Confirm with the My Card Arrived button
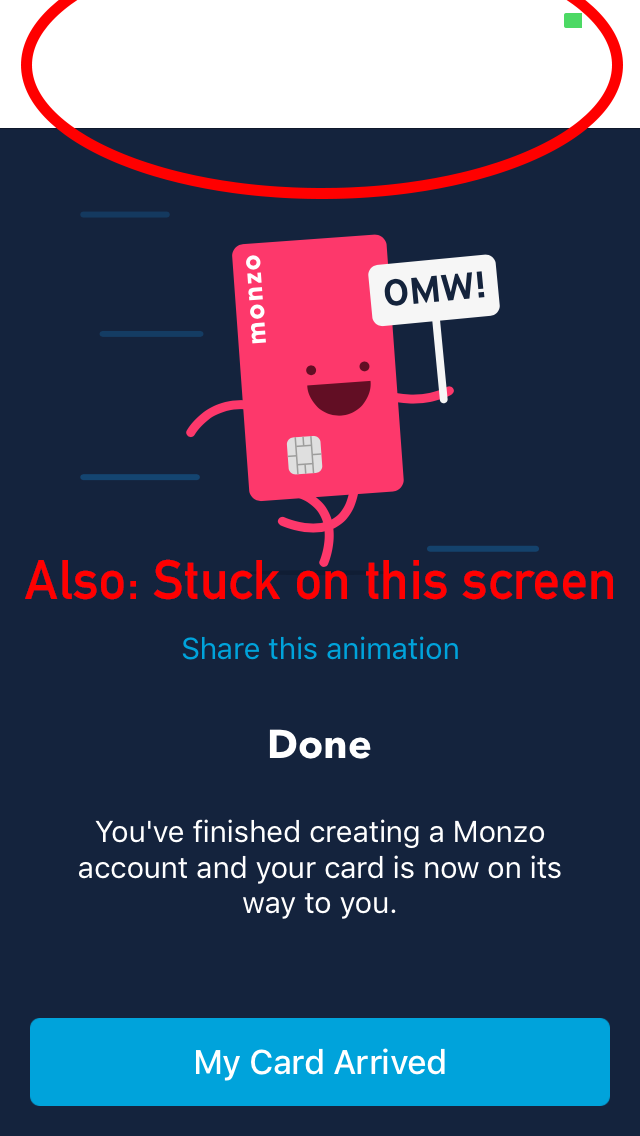This screenshot has width=640, height=1136. (320, 1062)
